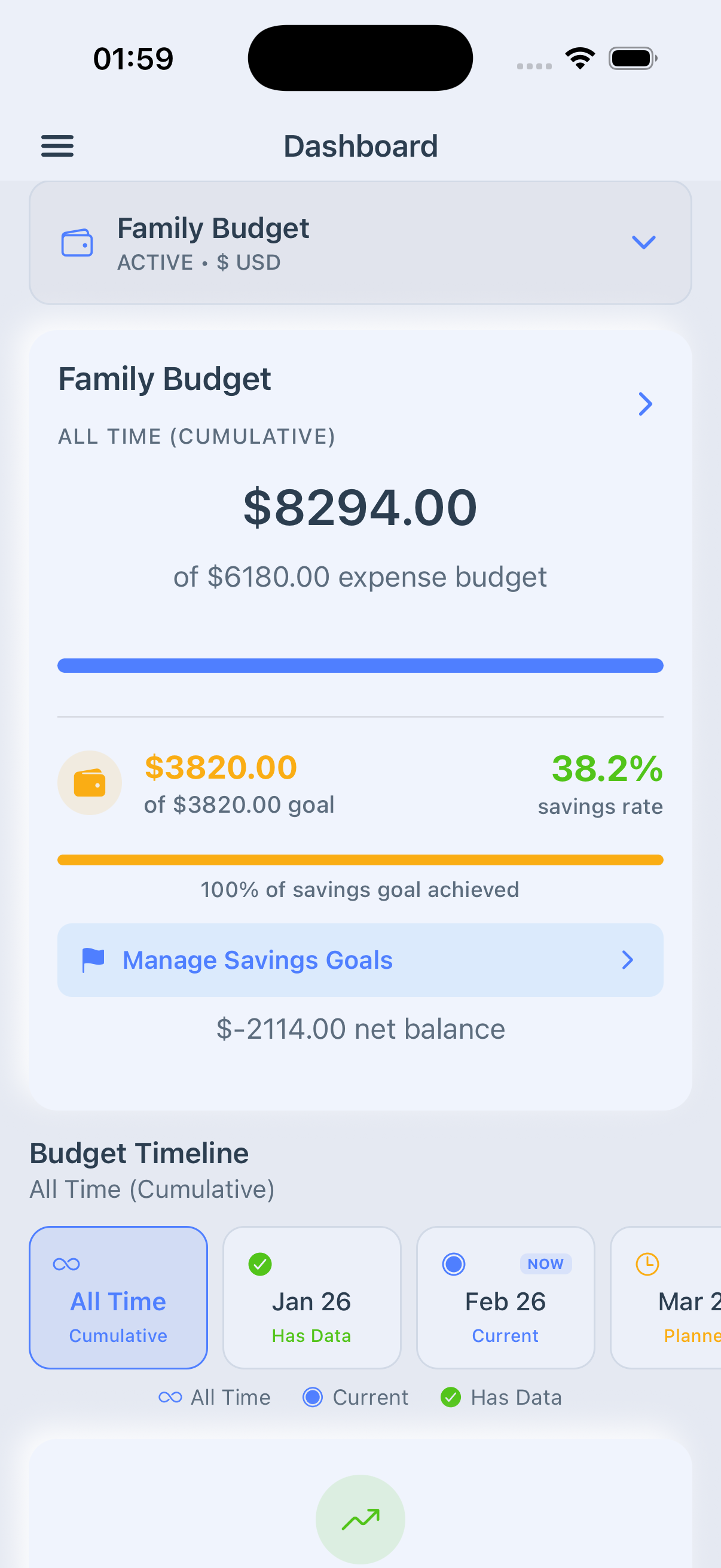Click the NOW badge on Feb 26 card
The image size is (721, 1568).
click(545, 1264)
